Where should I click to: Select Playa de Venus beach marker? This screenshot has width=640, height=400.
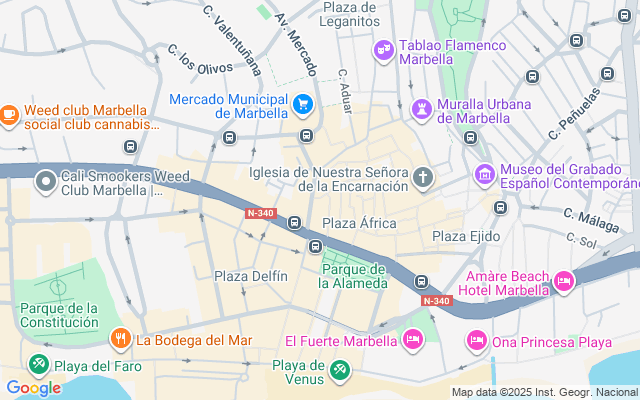(x=340, y=371)
